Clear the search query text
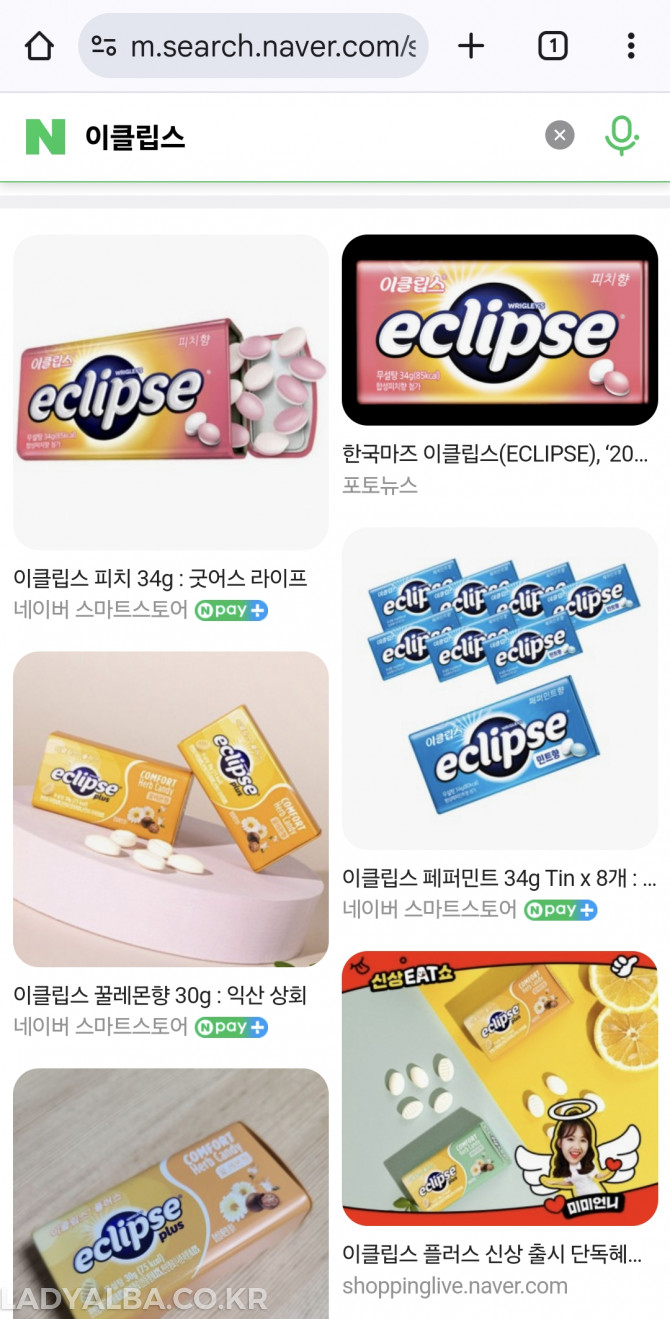Image resolution: width=670 pixels, height=1319 pixels. click(560, 135)
